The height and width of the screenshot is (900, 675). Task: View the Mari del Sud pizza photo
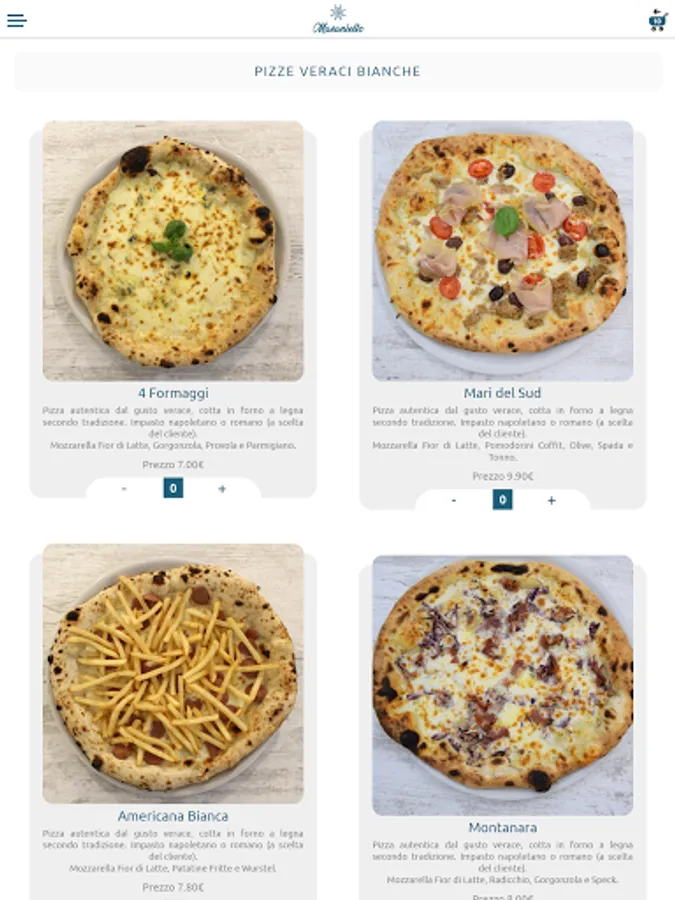pyautogui.click(x=503, y=251)
